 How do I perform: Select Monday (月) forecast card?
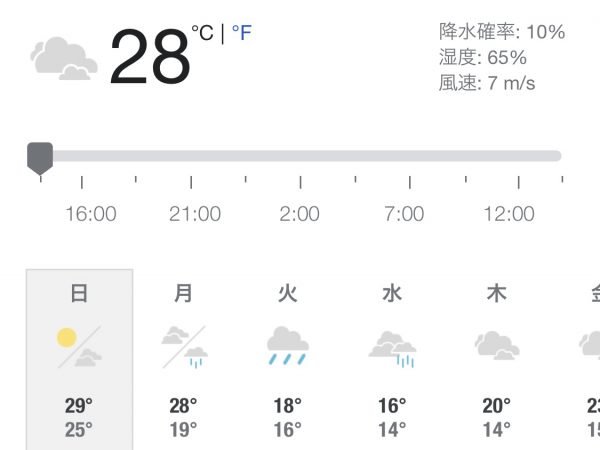pyautogui.click(x=184, y=360)
